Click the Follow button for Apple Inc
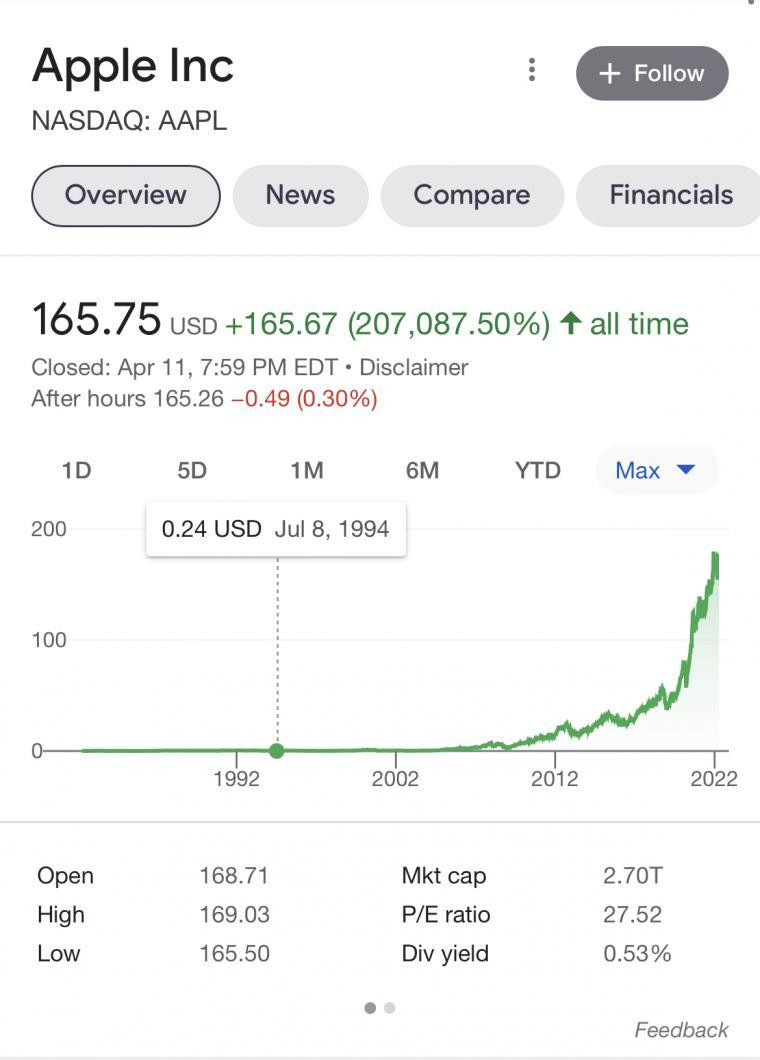The width and height of the screenshot is (760, 1060). point(651,72)
